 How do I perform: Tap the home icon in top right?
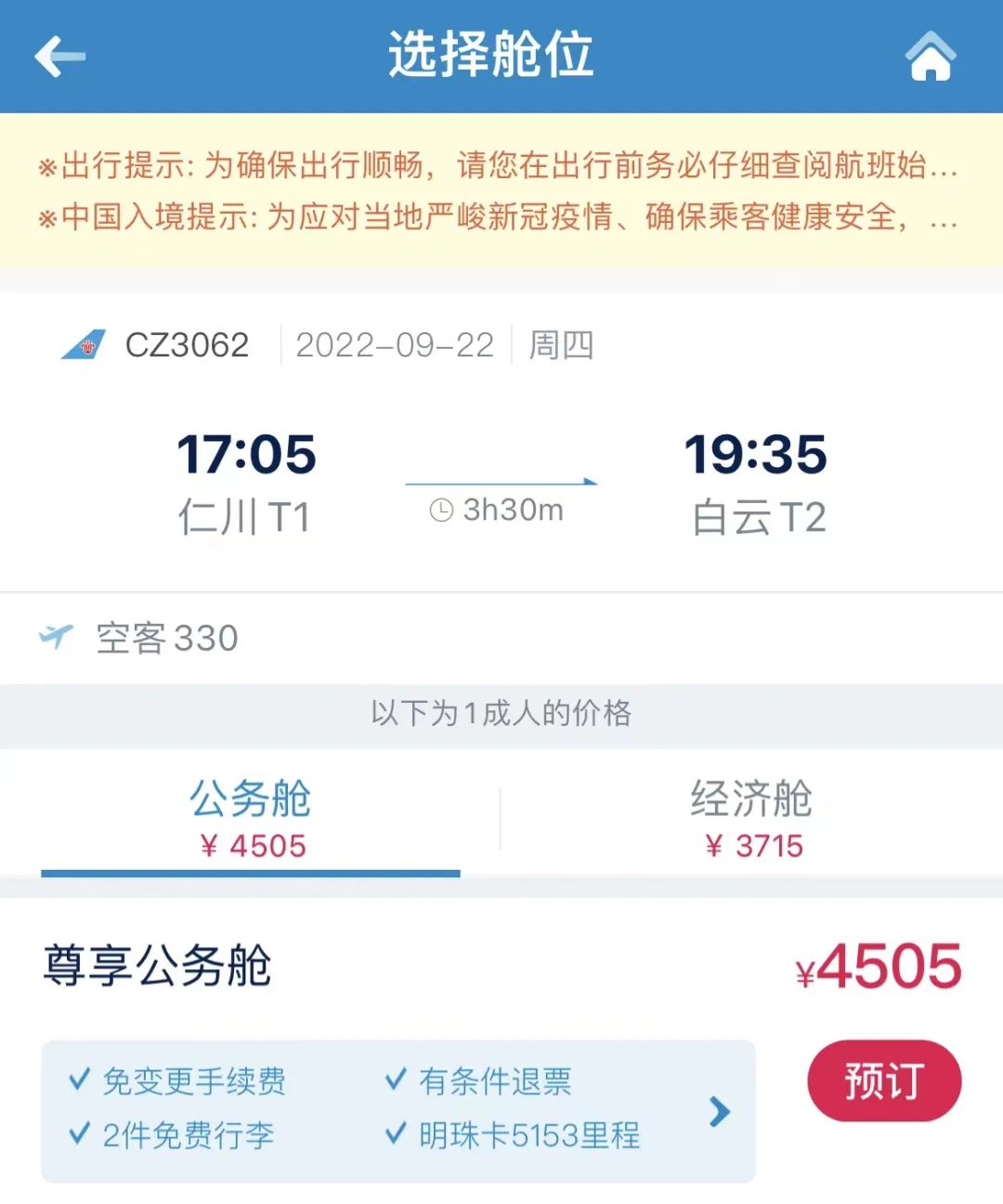(x=929, y=54)
